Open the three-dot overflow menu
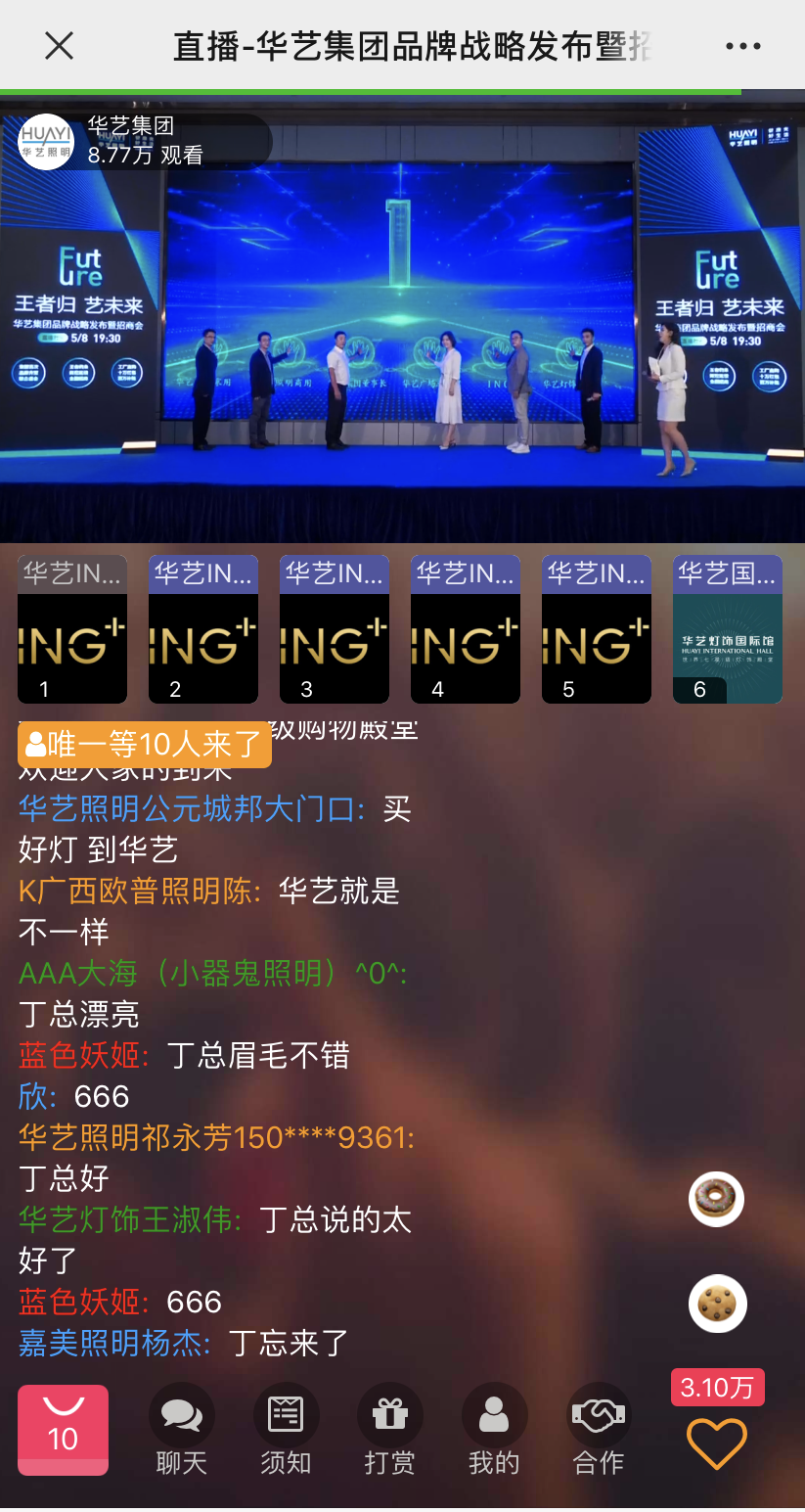 point(742,46)
